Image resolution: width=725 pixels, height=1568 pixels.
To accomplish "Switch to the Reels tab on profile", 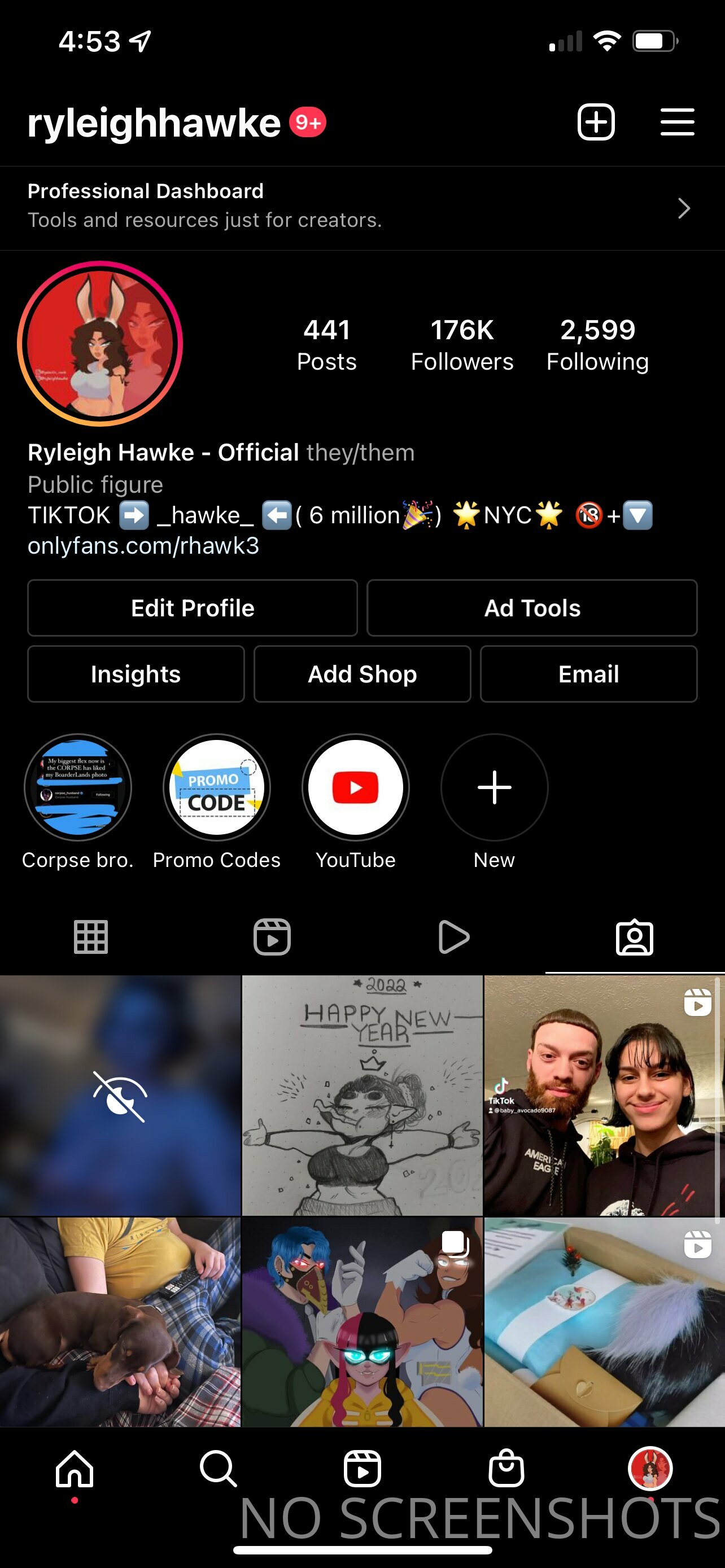I will (x=272, y=937).
